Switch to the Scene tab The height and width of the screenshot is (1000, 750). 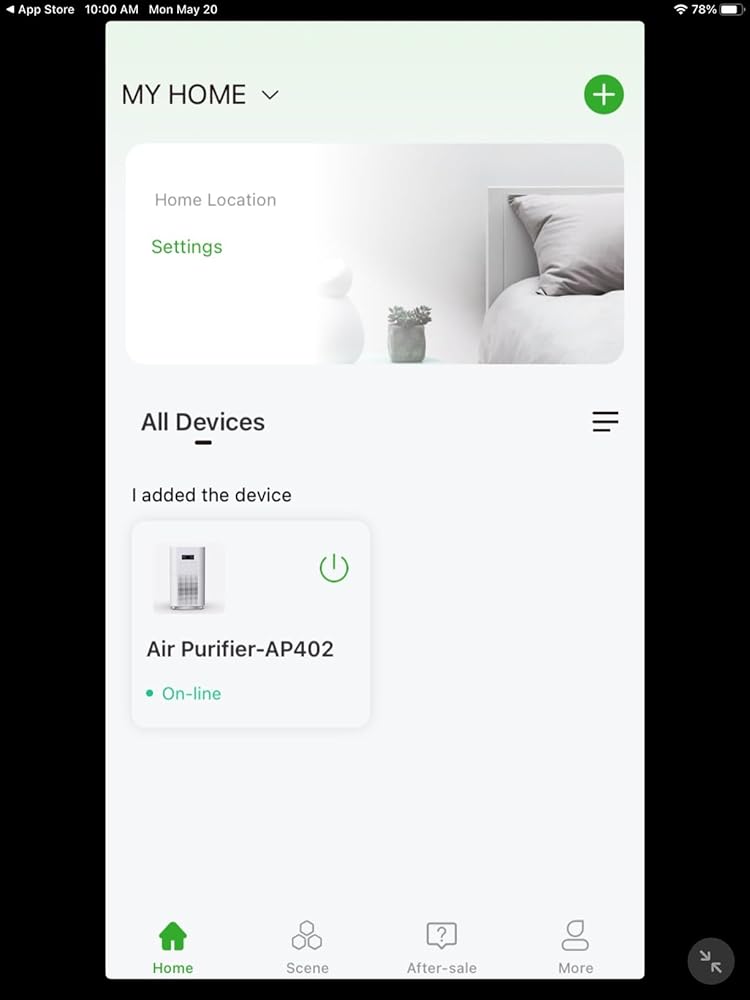pos(307,947)
